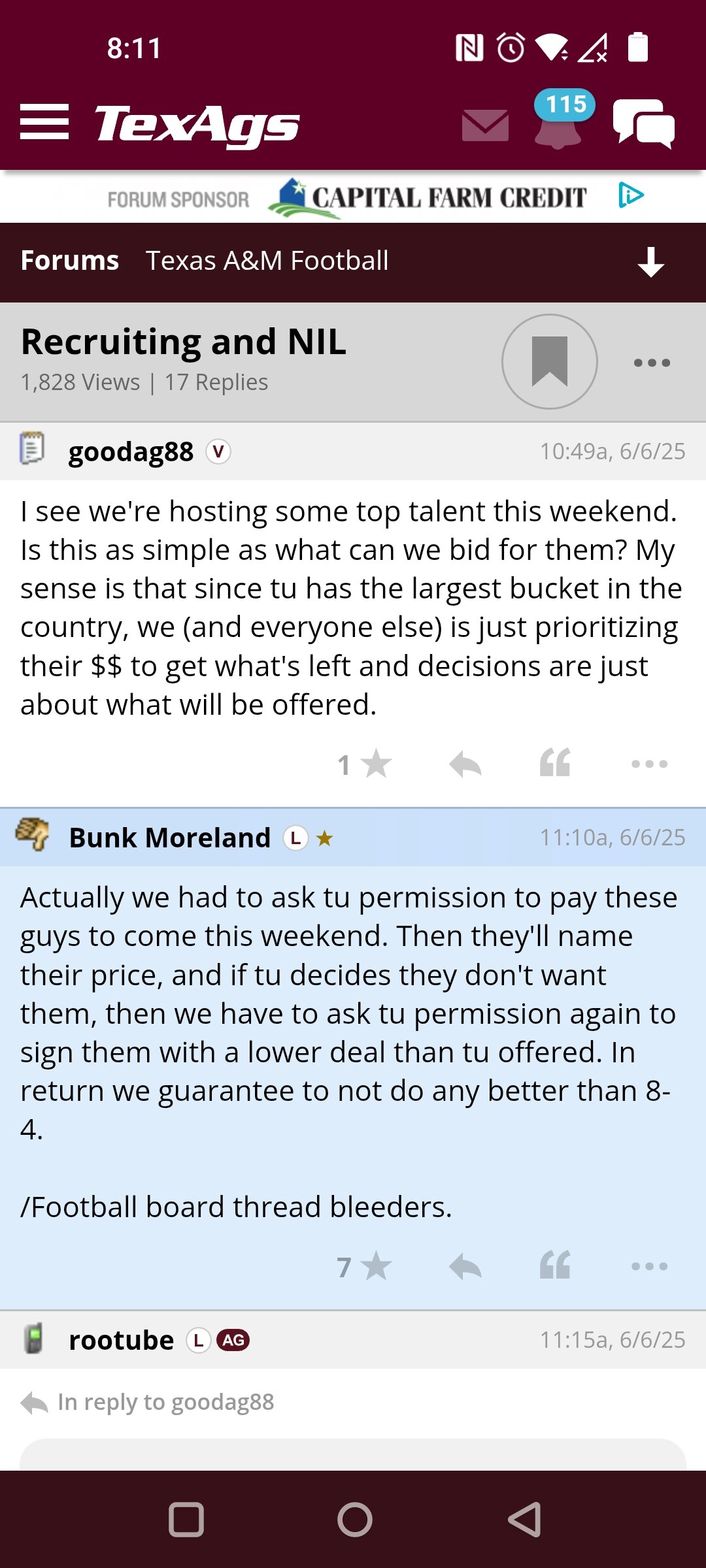Image resolution: width=706 pixels, height=1568 pixels.
Task: Go to Forums
Action: tap(70, 261)
